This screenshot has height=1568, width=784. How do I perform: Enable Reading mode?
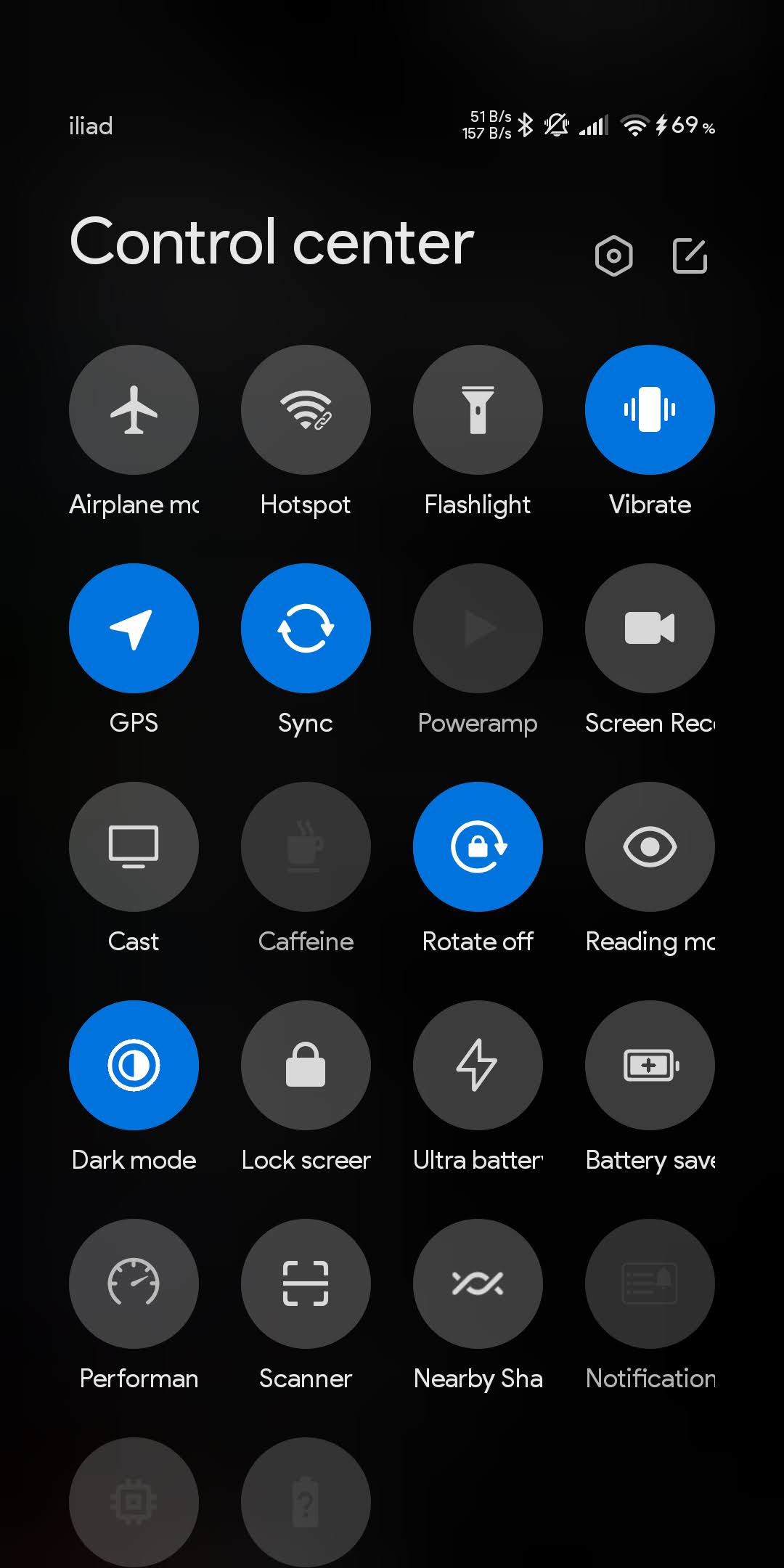coord(650,846)
